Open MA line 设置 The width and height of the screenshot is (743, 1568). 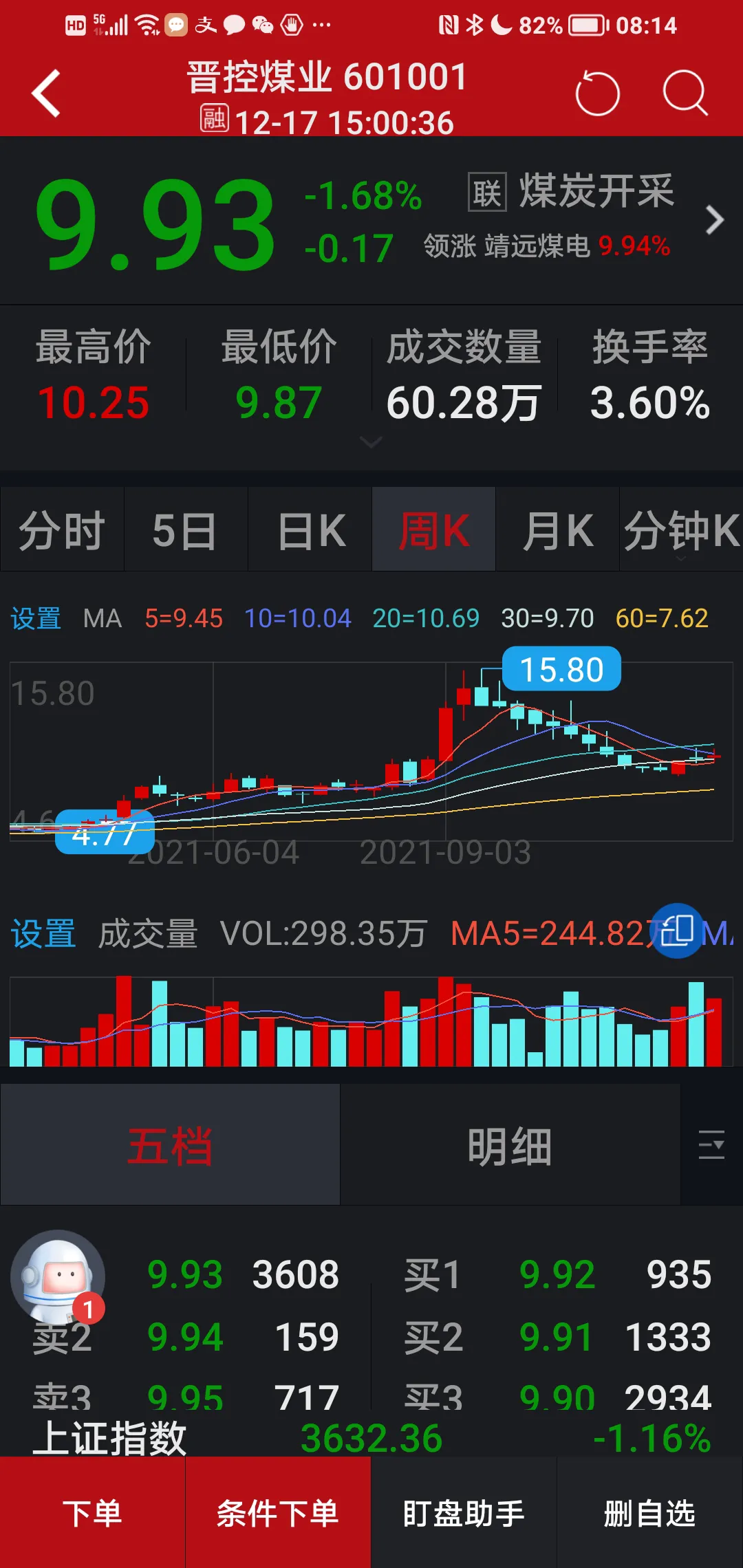[x=36, y=618]
